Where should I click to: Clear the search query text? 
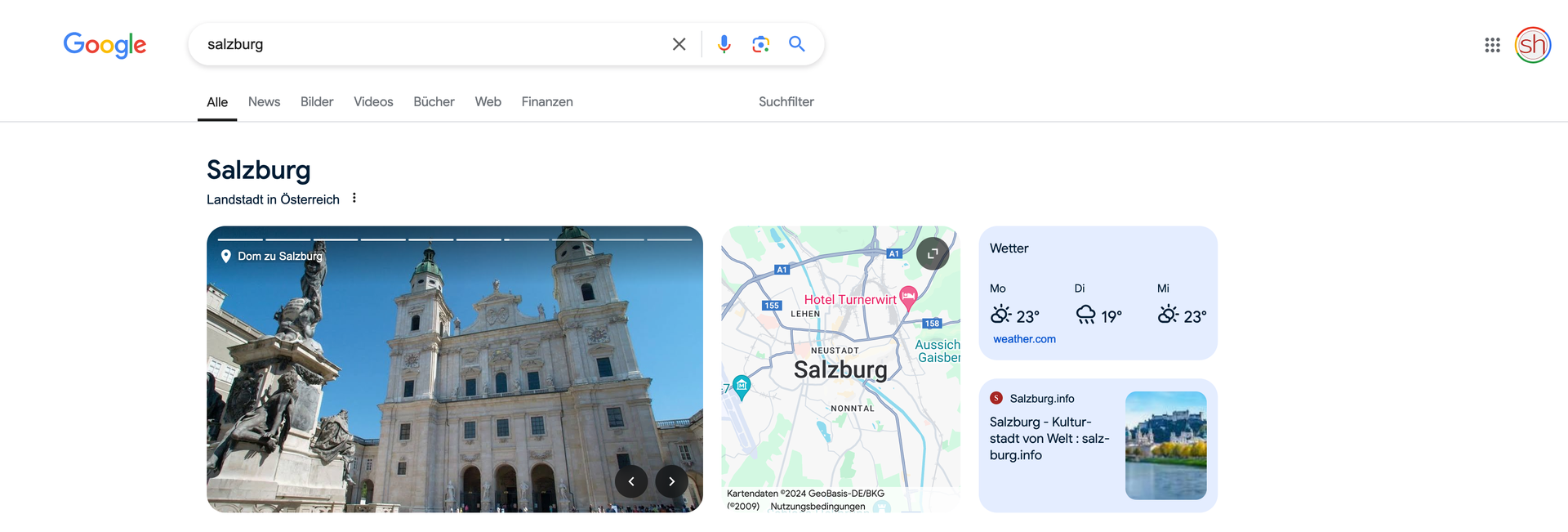click(679, 44)
